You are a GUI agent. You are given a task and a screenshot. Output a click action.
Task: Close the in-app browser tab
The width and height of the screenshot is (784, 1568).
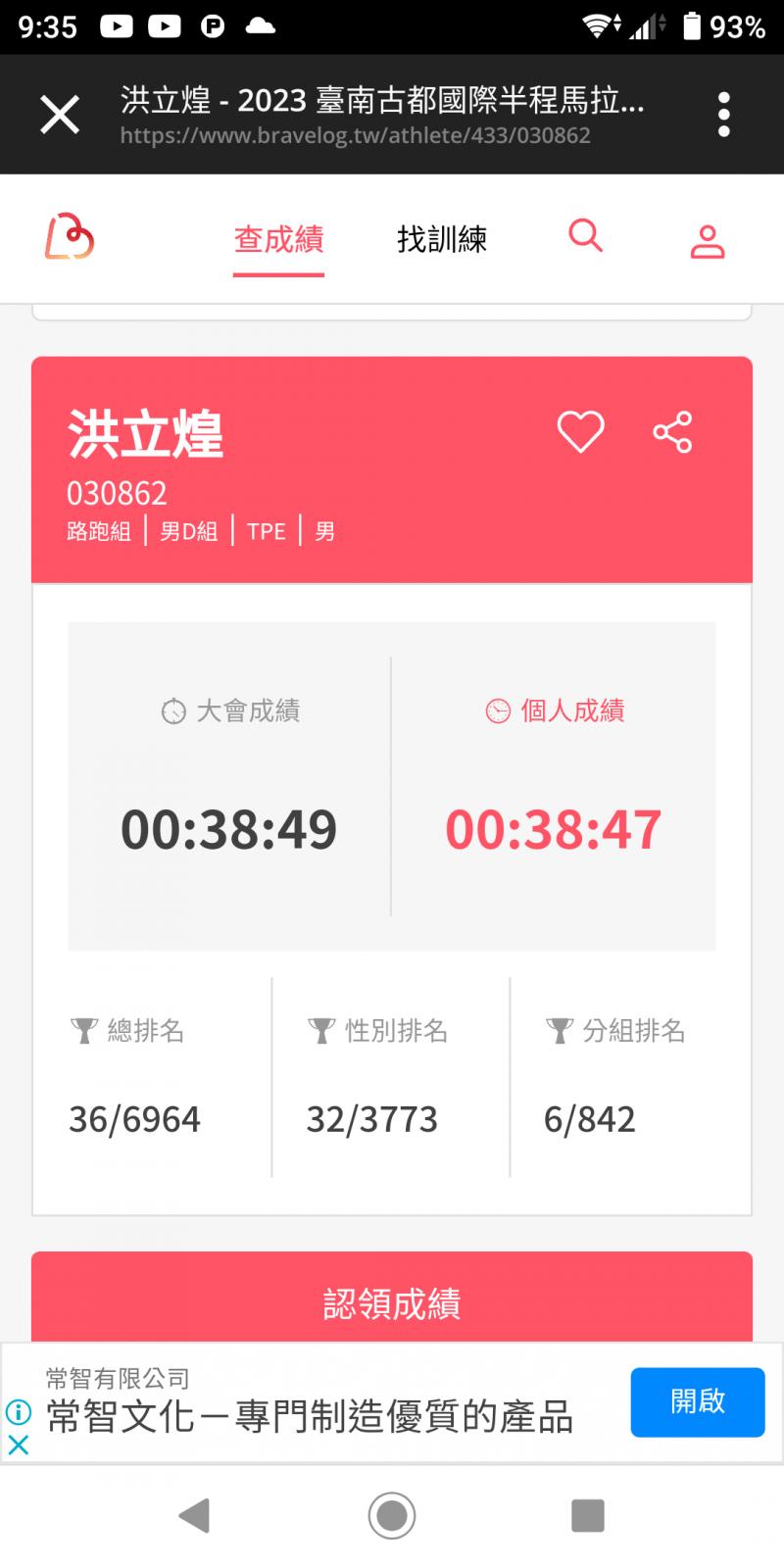59,116
